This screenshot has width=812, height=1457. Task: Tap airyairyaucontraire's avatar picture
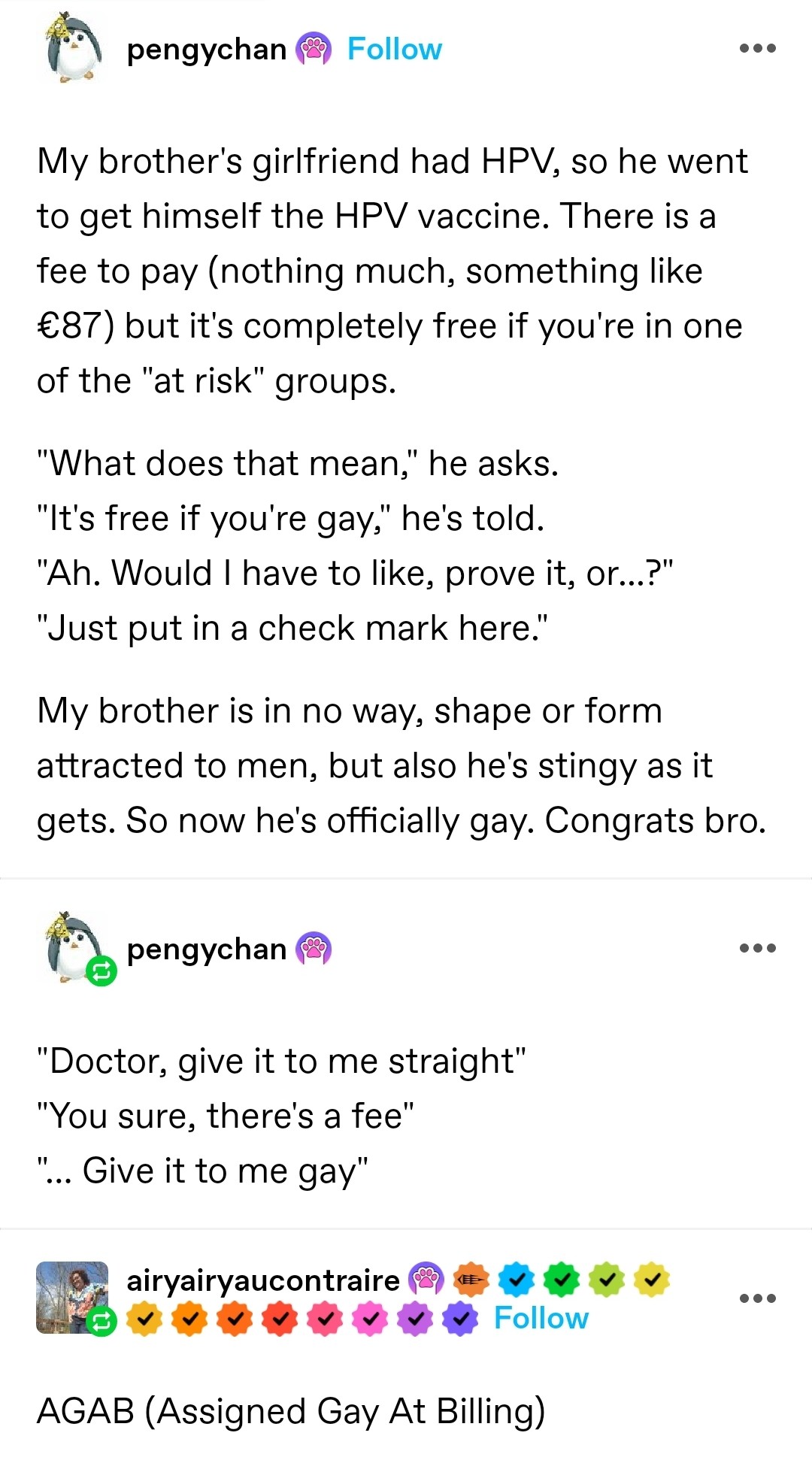click(71, 1296)
